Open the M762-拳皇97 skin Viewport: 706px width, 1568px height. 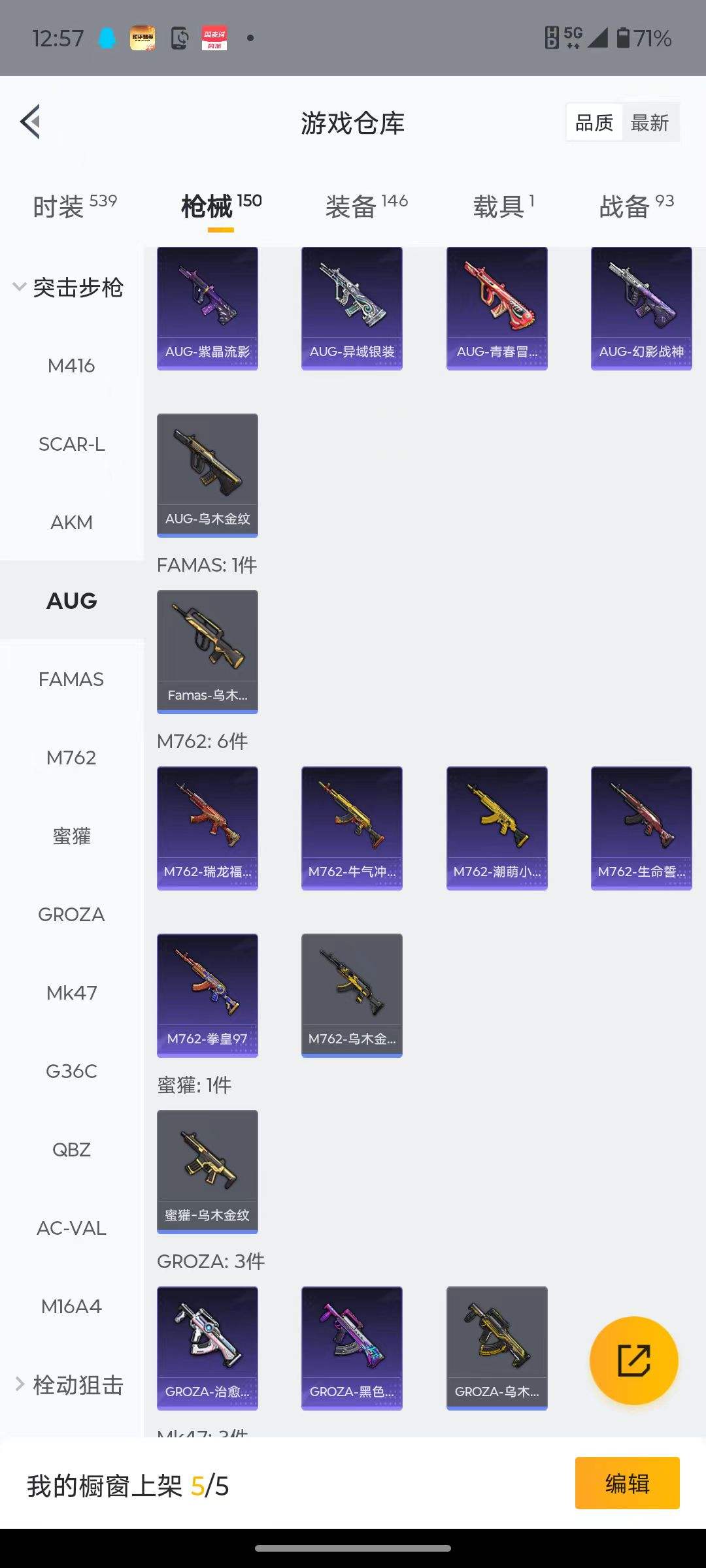tap(207, 995)
